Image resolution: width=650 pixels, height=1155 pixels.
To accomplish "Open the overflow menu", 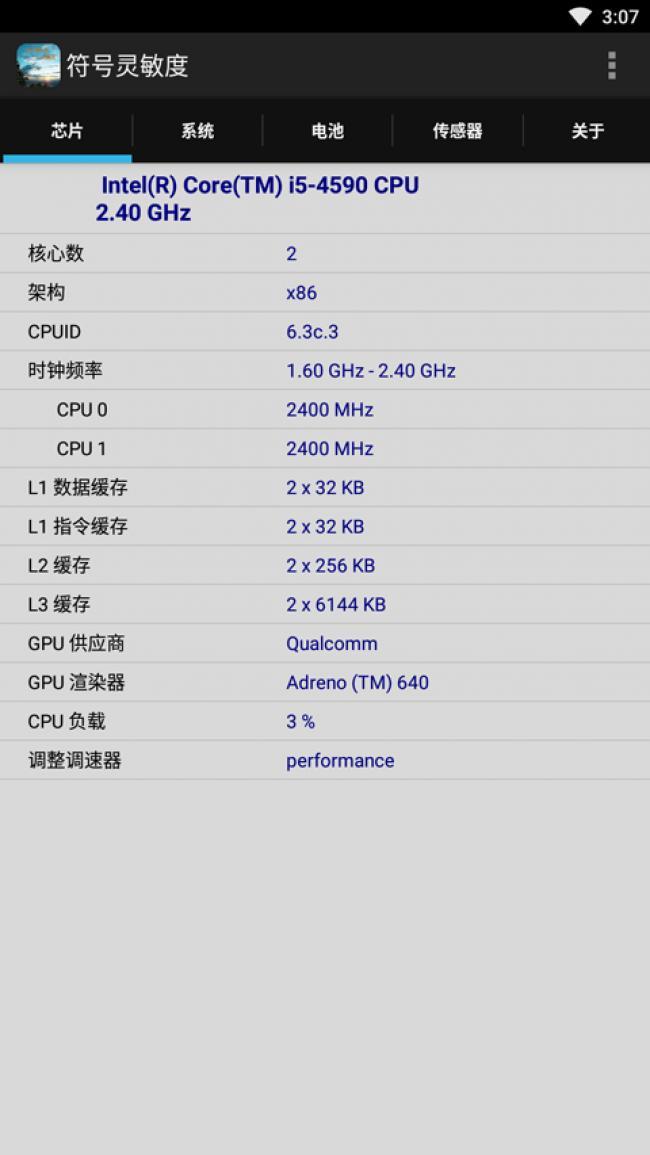I will click(611, 66).
